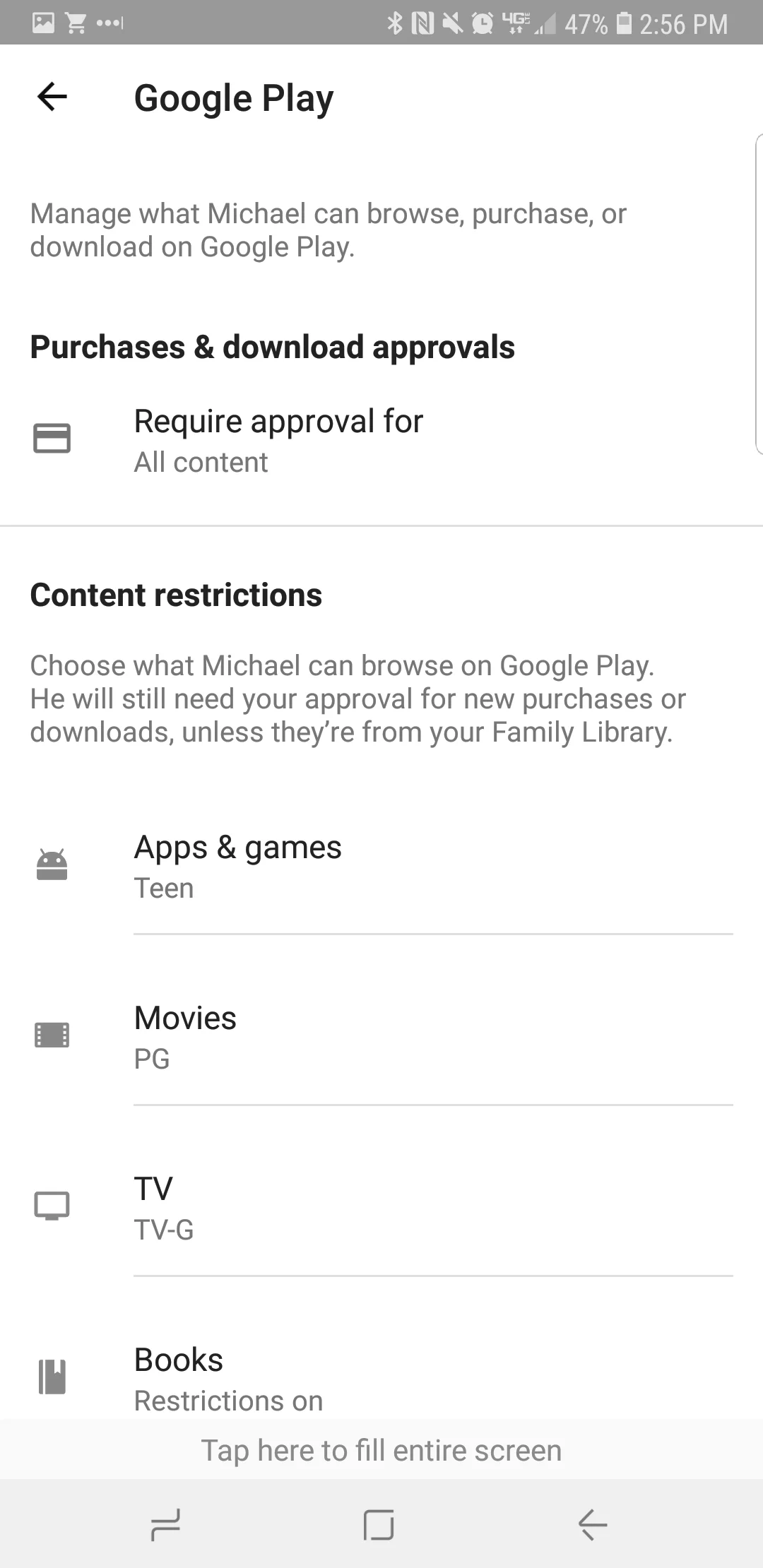Tap the system home button

pyautogui.click(x=379, y=1525)
